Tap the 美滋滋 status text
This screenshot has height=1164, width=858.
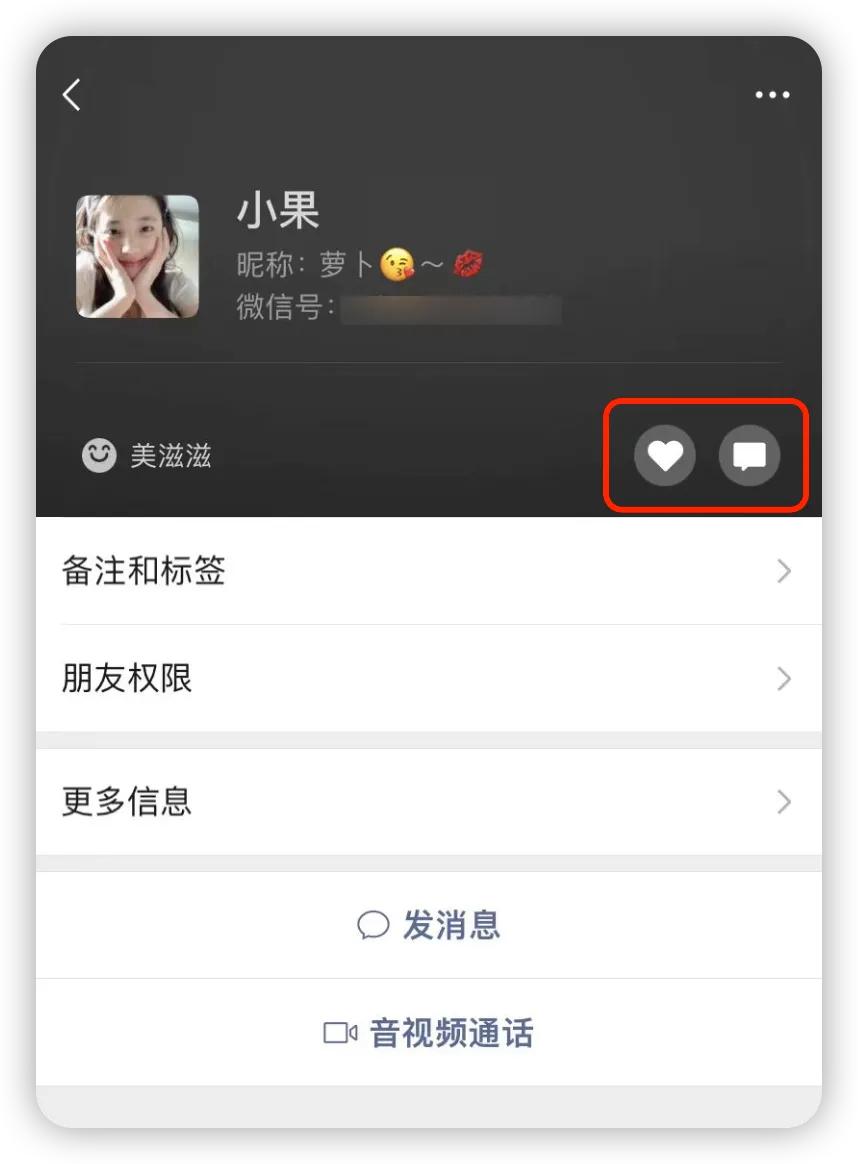[x=168, y=455]
